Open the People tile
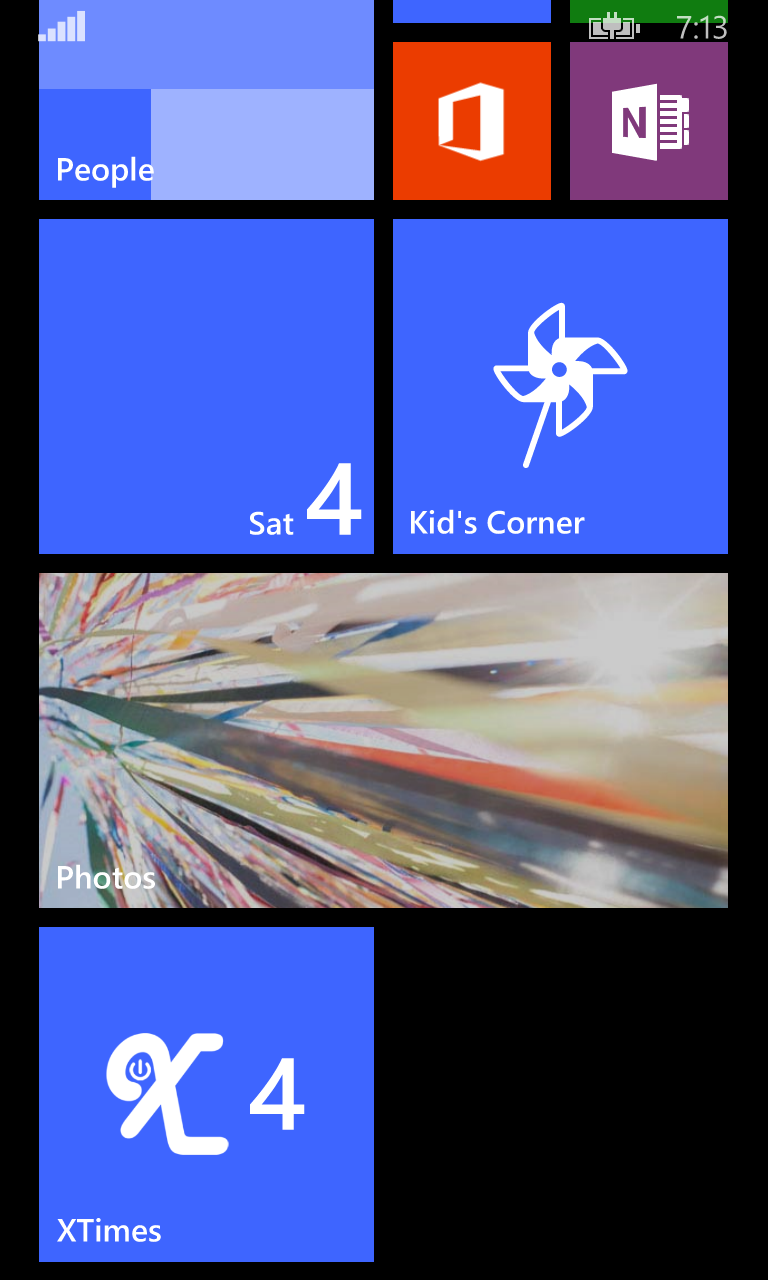The image size is (768, 1280). pyautogui.click(x=206, y=100)
